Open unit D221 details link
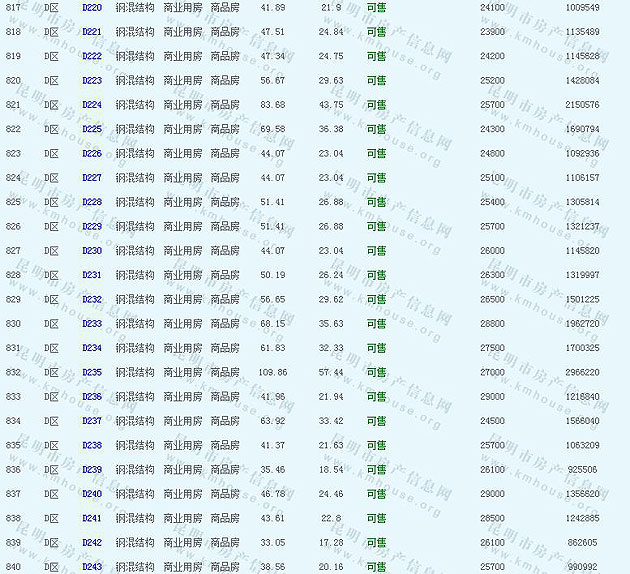The height and width of the screenshot is (574, 630). pyautogui.click(x=91, y=32)
